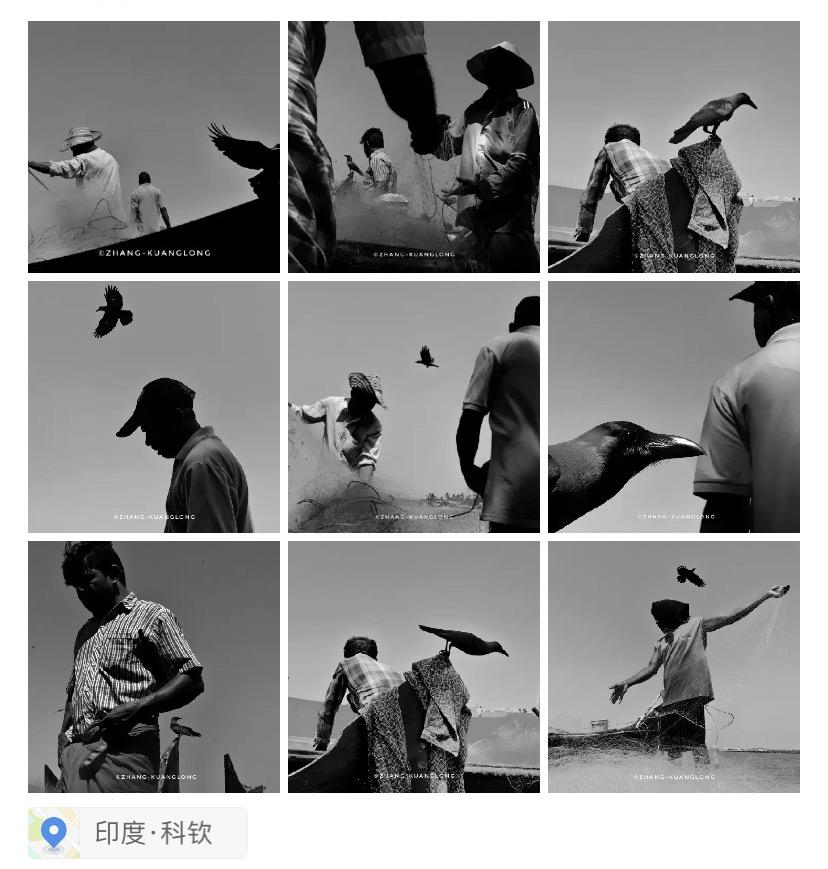This screenshot has height=869, width=828.
Task: Open photo of crow crouched low on cloth
Action: click(x=414, y=667)
